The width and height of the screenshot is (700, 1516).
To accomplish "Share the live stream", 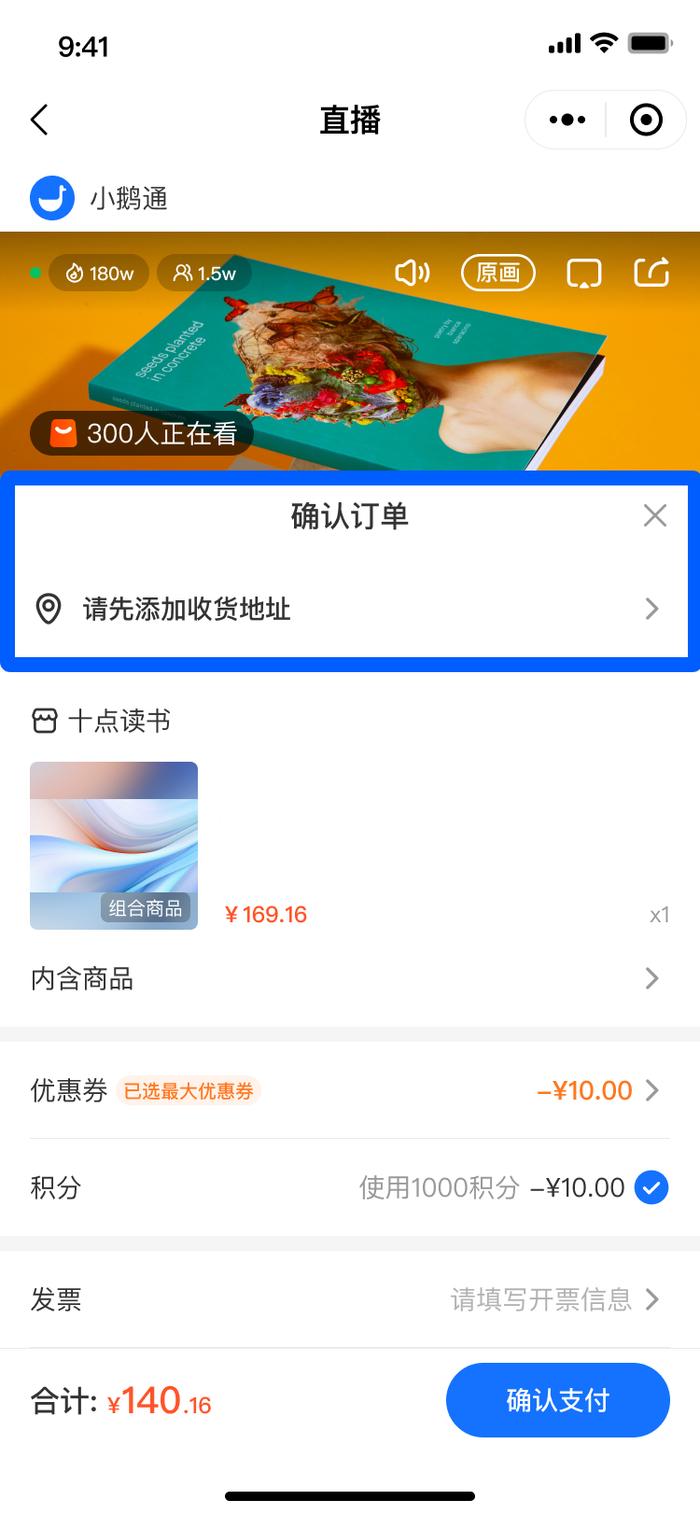I will 651,273.
